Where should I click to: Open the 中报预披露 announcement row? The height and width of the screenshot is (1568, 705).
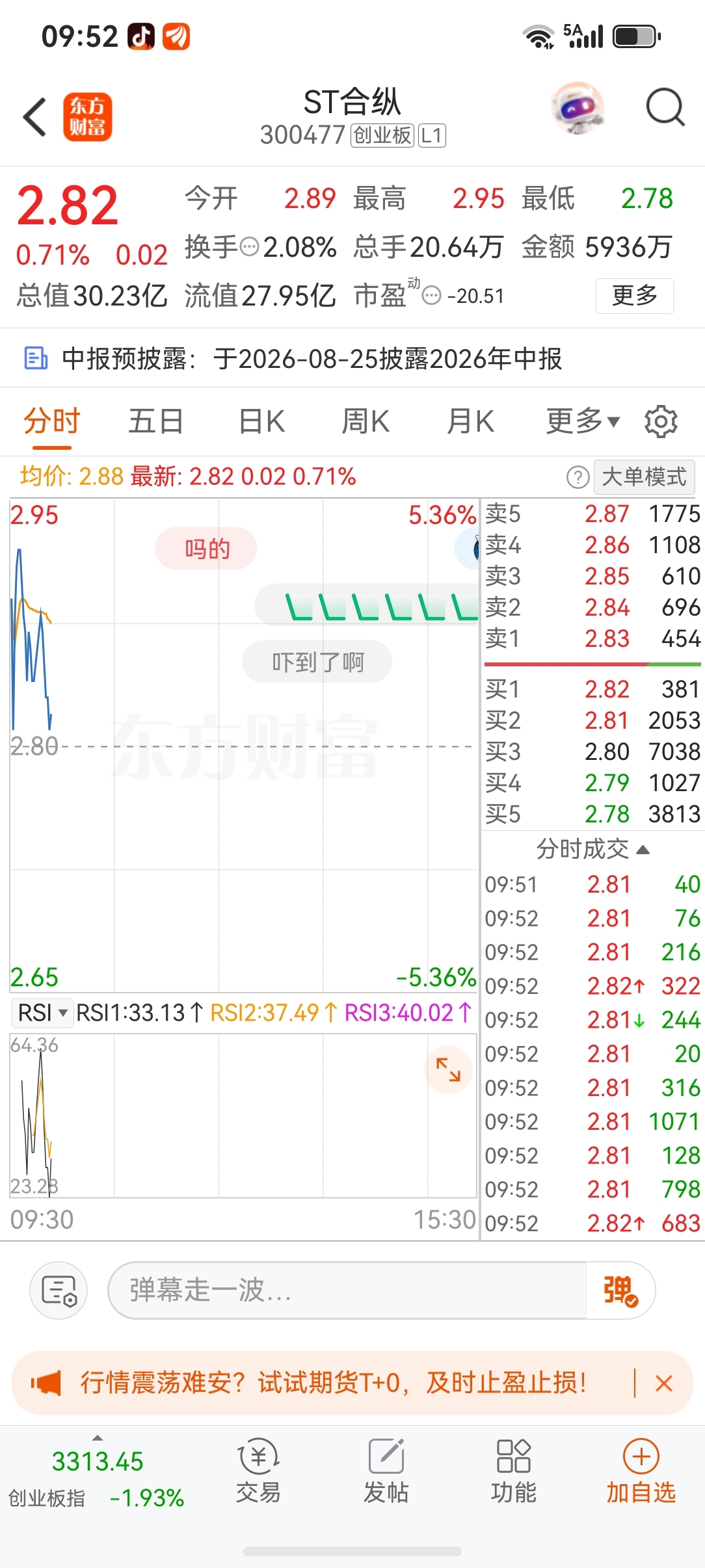click(x=352, y=358)
